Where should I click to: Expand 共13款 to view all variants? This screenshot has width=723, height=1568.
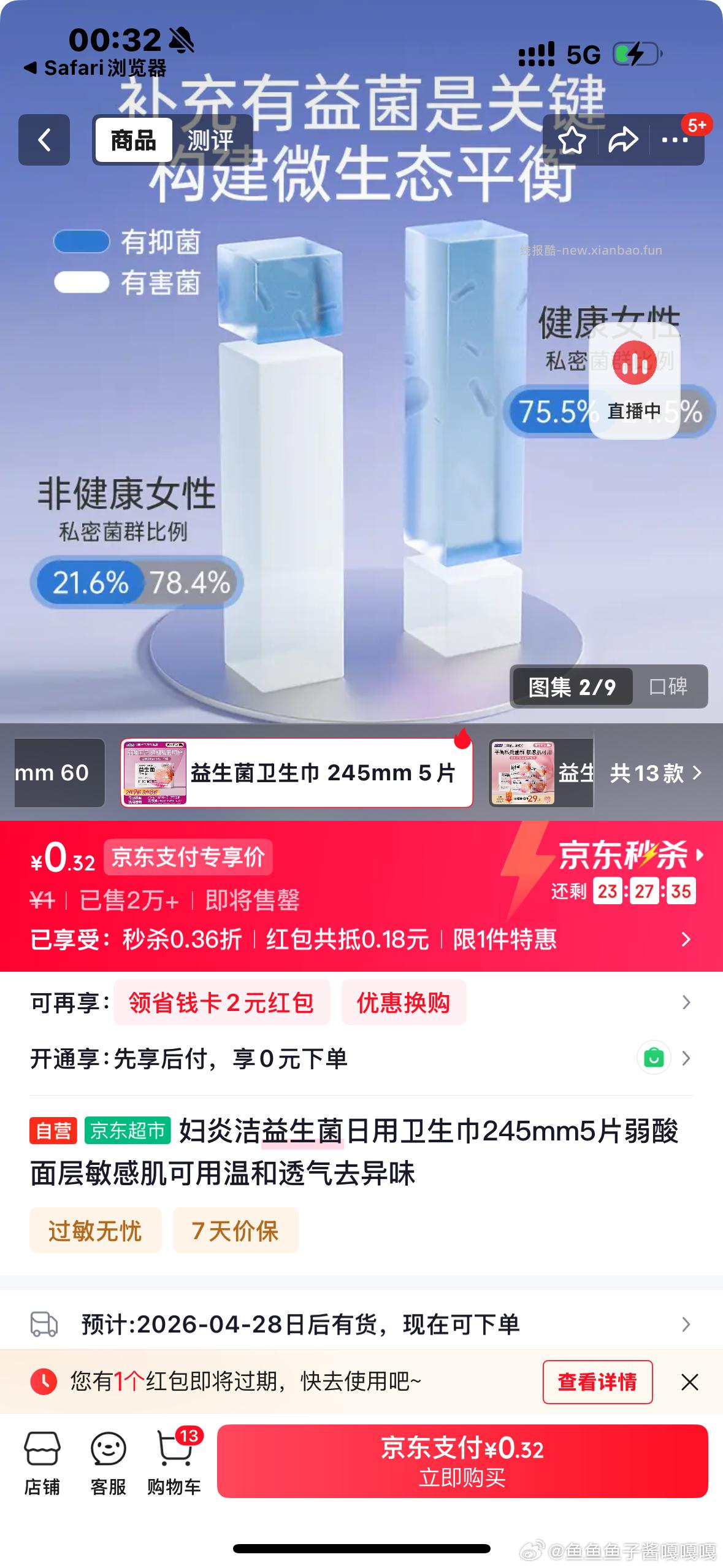pos(654,774)
